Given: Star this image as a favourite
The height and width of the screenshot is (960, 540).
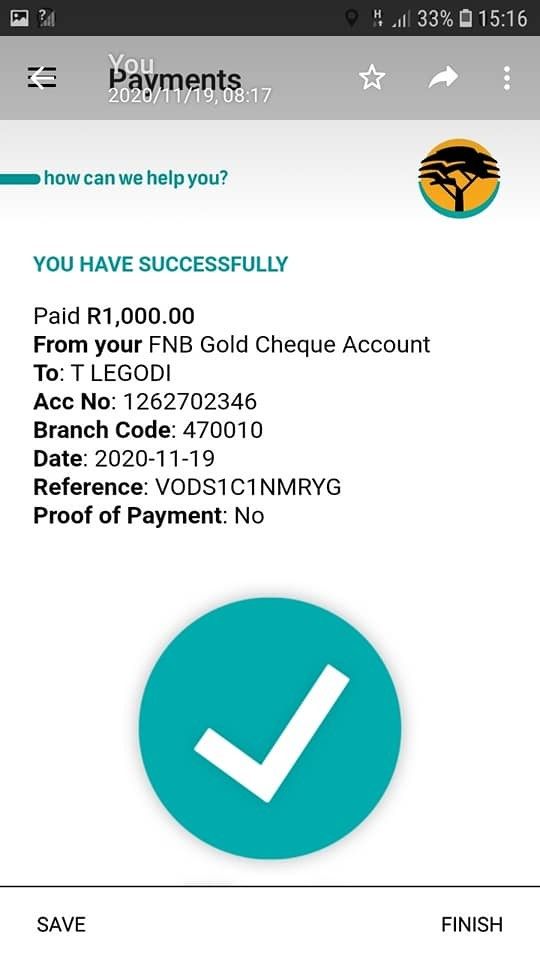Looking at the screenshot, I should tap(372, 78).
